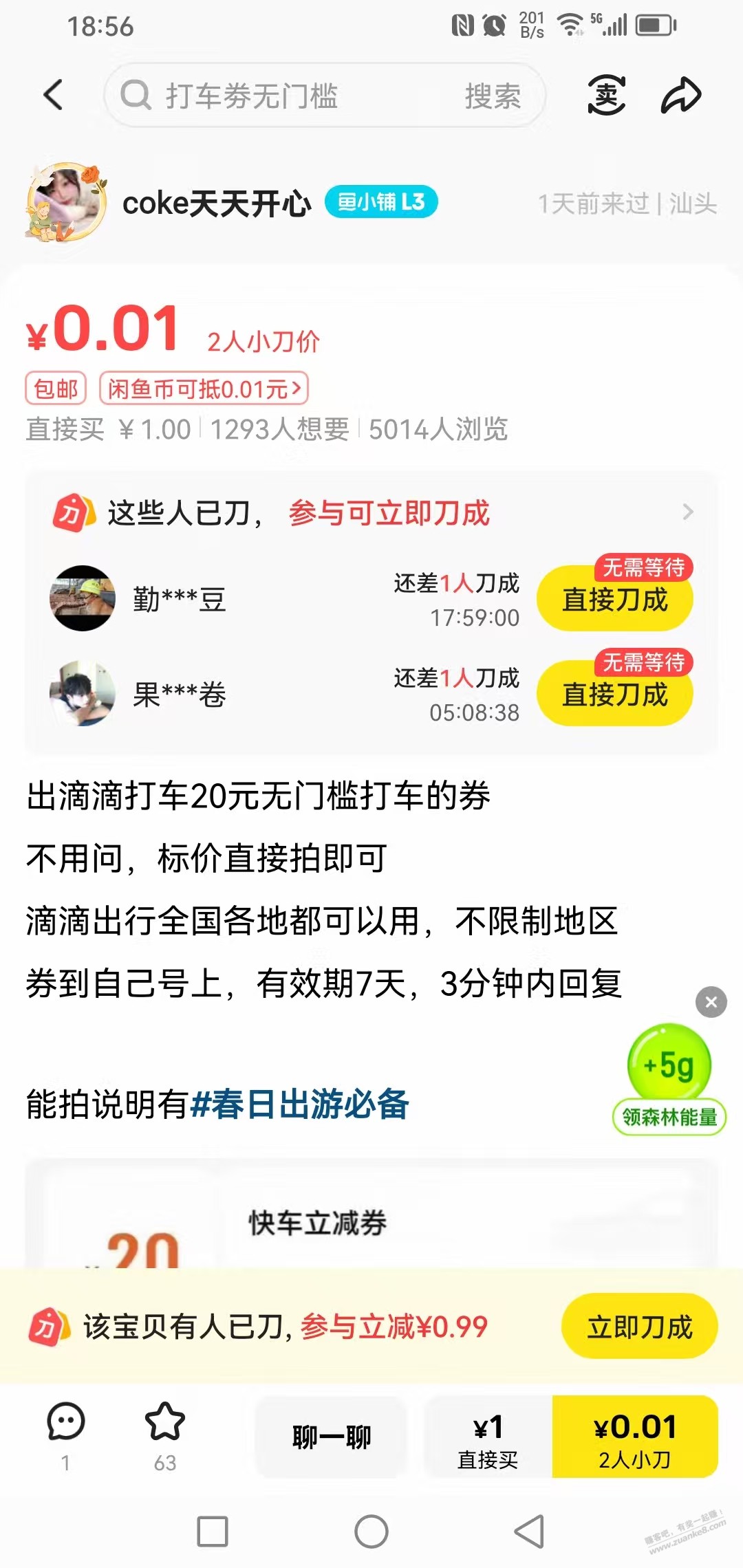Open the comments icon
Screen dimensions: 743x1568
tap(65, 1424)
